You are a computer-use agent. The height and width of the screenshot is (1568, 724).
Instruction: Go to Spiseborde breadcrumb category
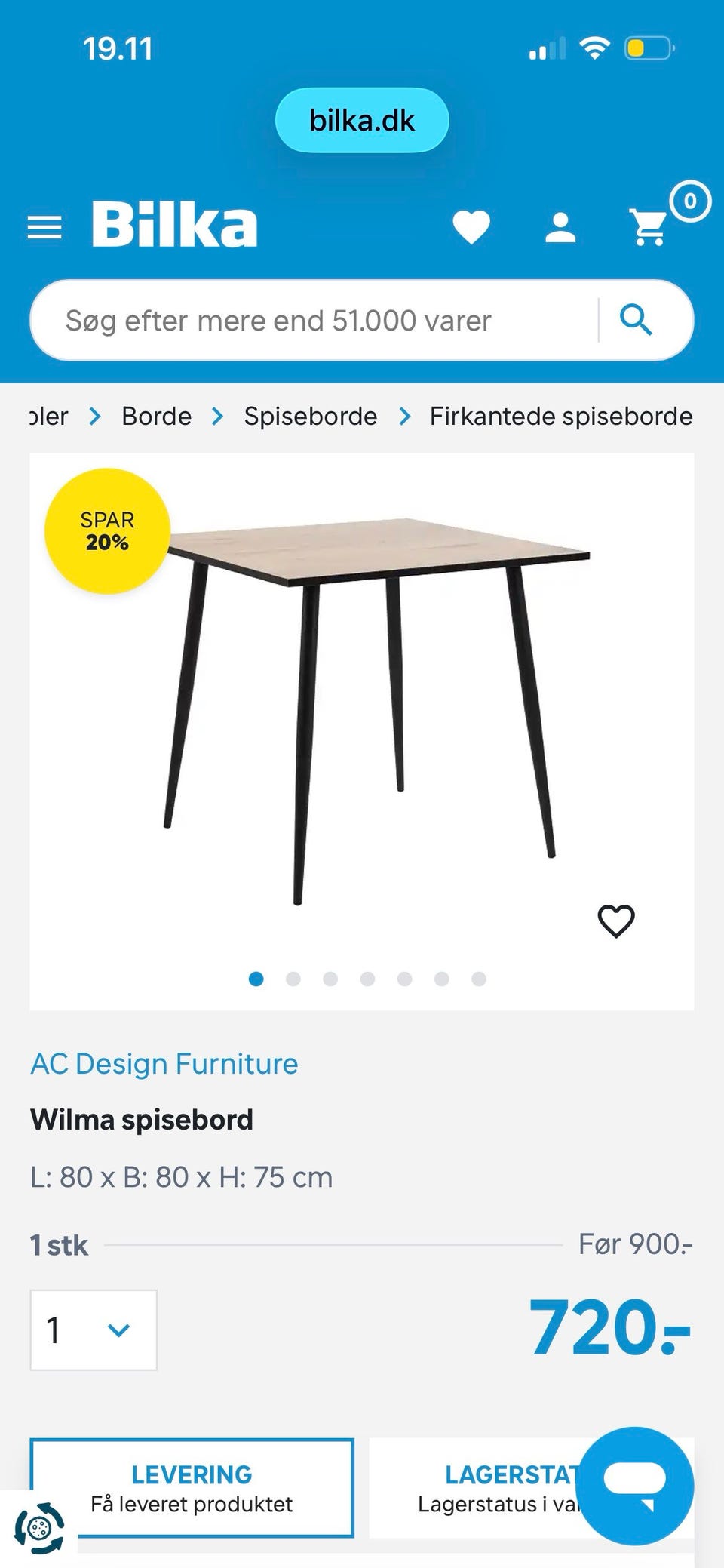[311, 415]
